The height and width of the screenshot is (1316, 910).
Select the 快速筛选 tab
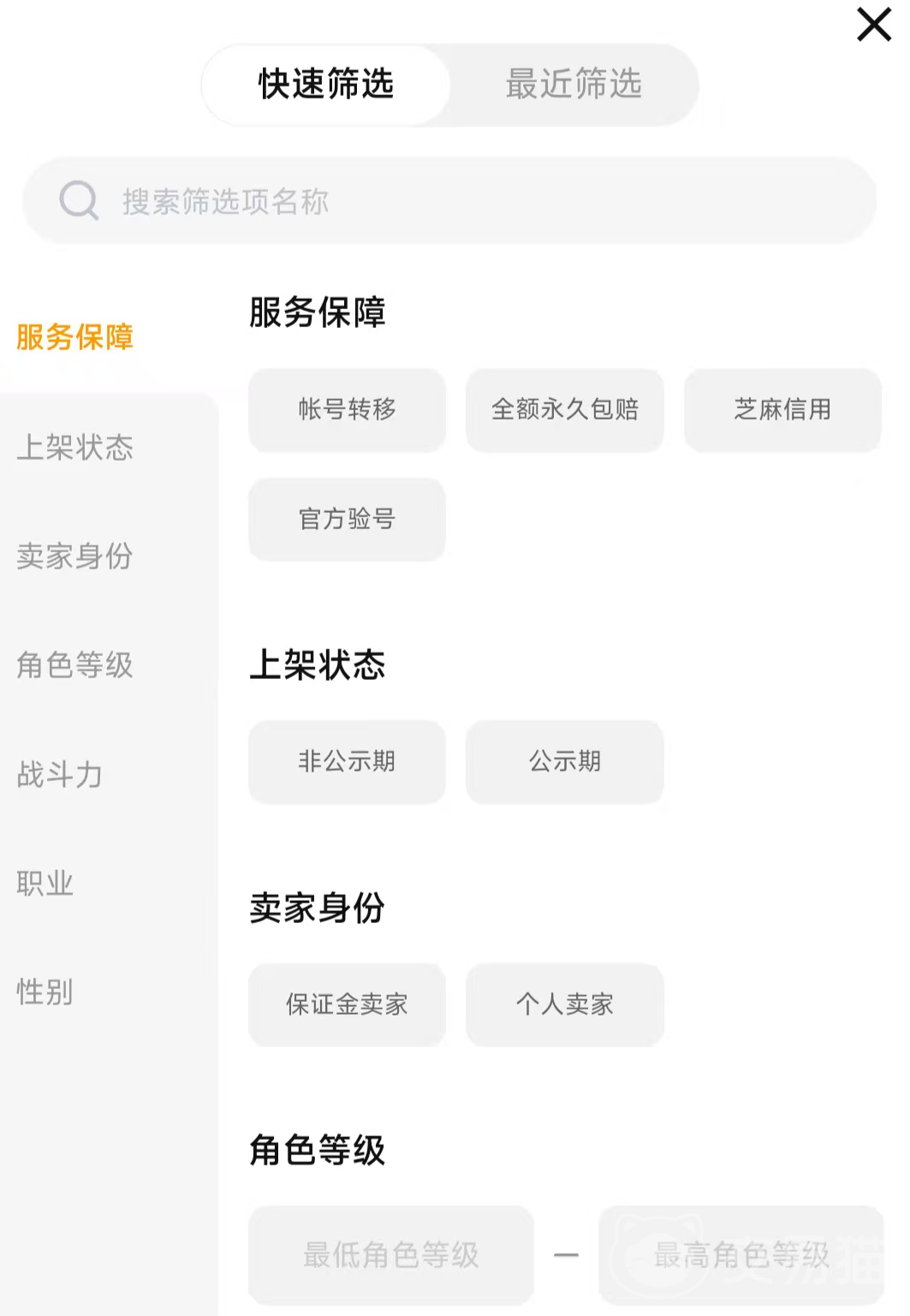[326, 85]
